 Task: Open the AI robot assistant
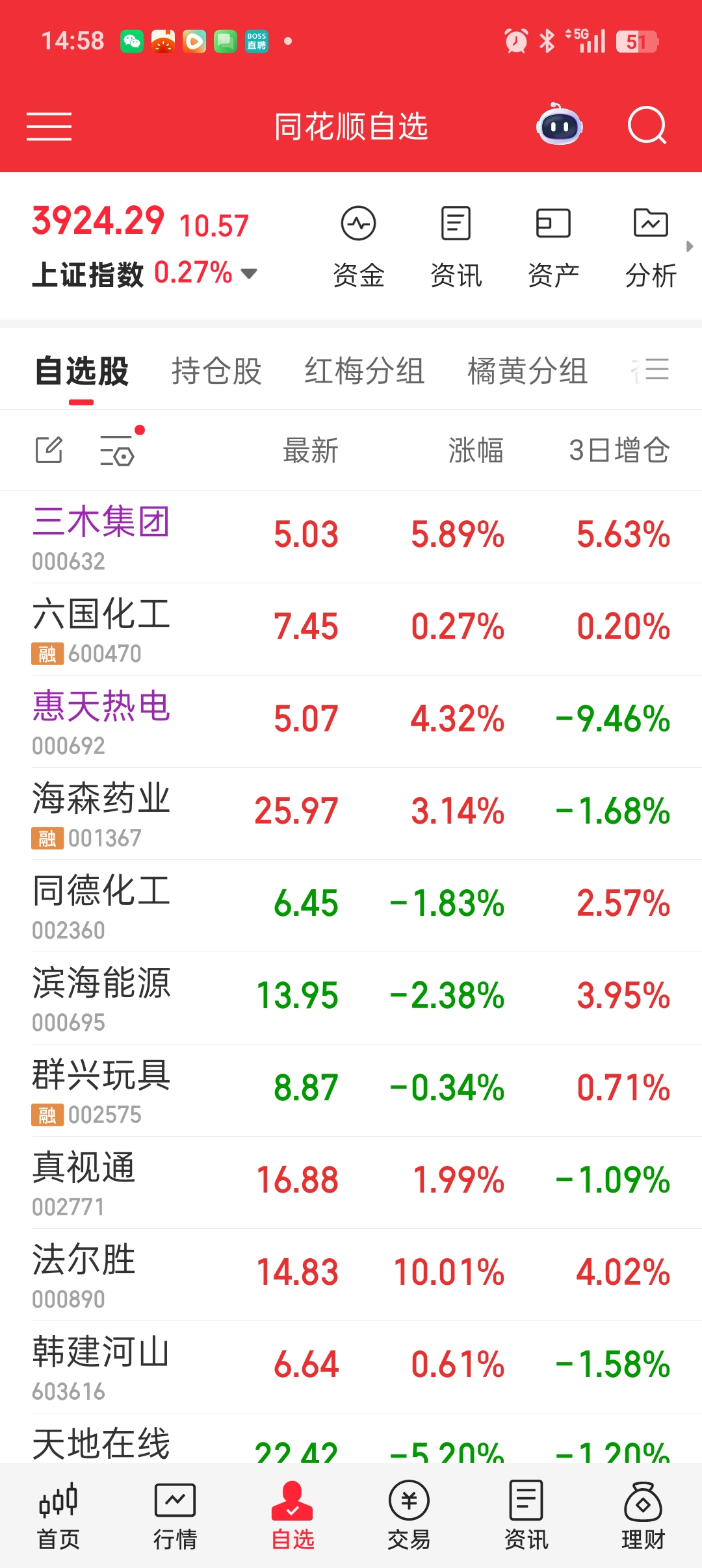coord(559,125)
